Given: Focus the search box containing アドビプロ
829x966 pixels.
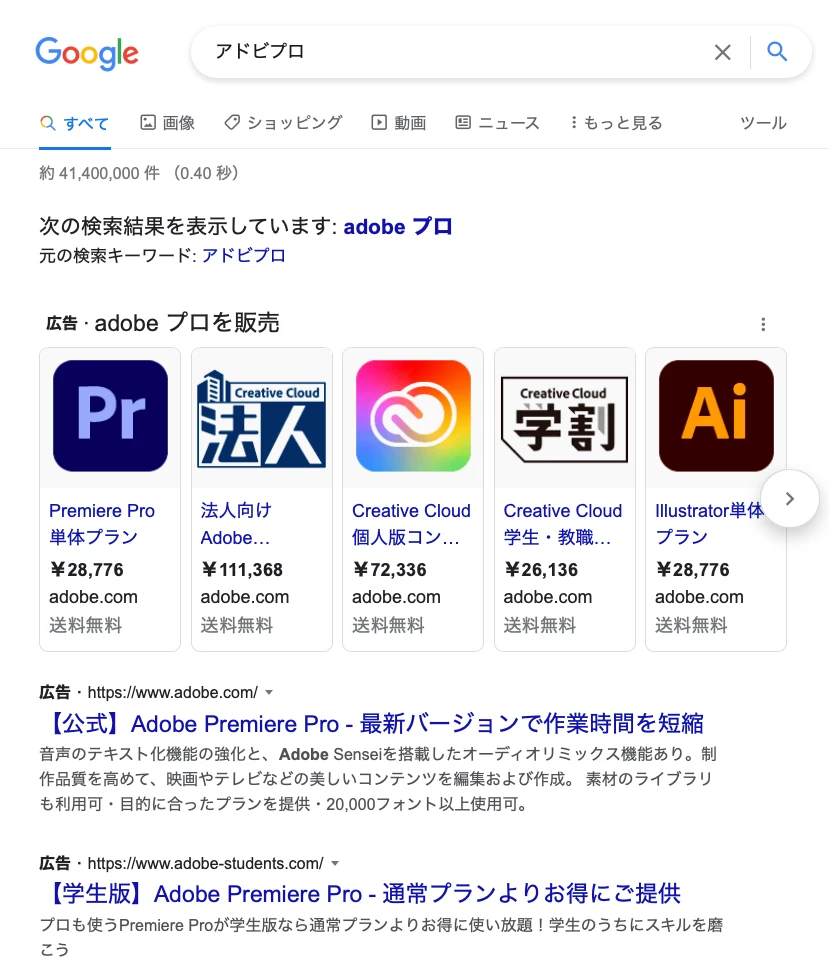Looking at the screenshot, I should click(x=456, y=52).
